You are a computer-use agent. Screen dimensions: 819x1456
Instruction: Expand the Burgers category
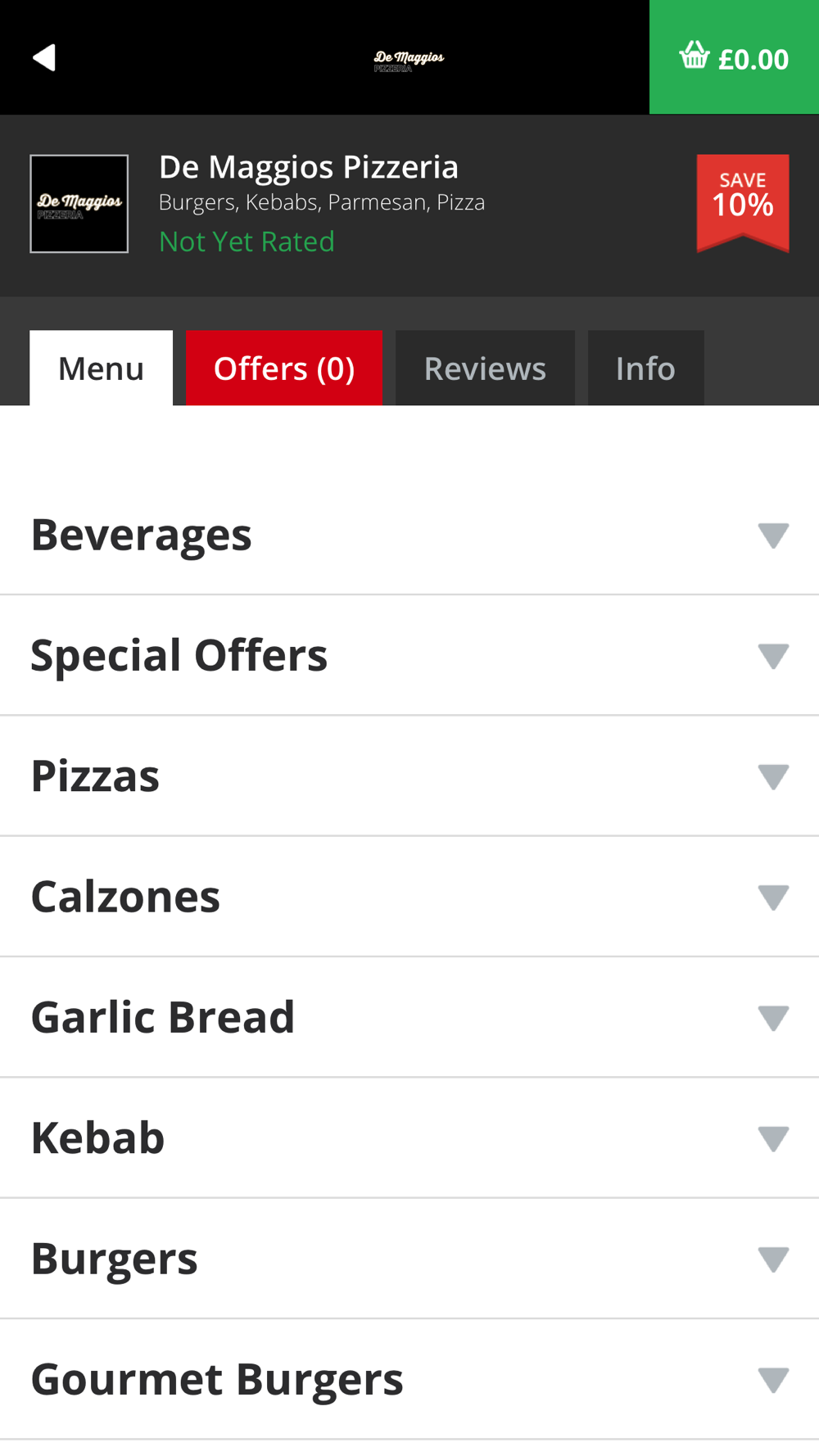pos(409,1259)
